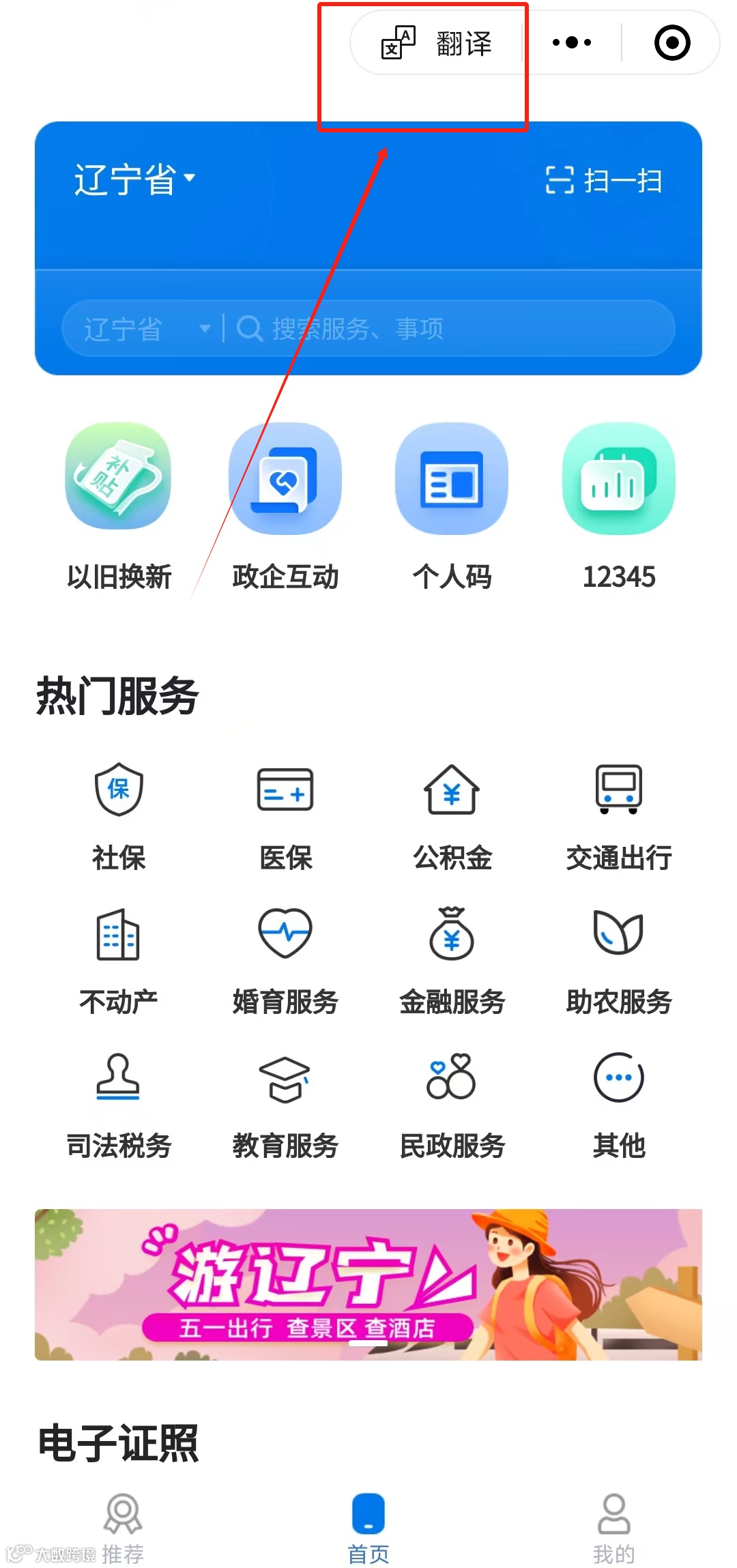Open 政企互动 service
The height and width of the screenshot is (1568, 737).
click(285, 506)
